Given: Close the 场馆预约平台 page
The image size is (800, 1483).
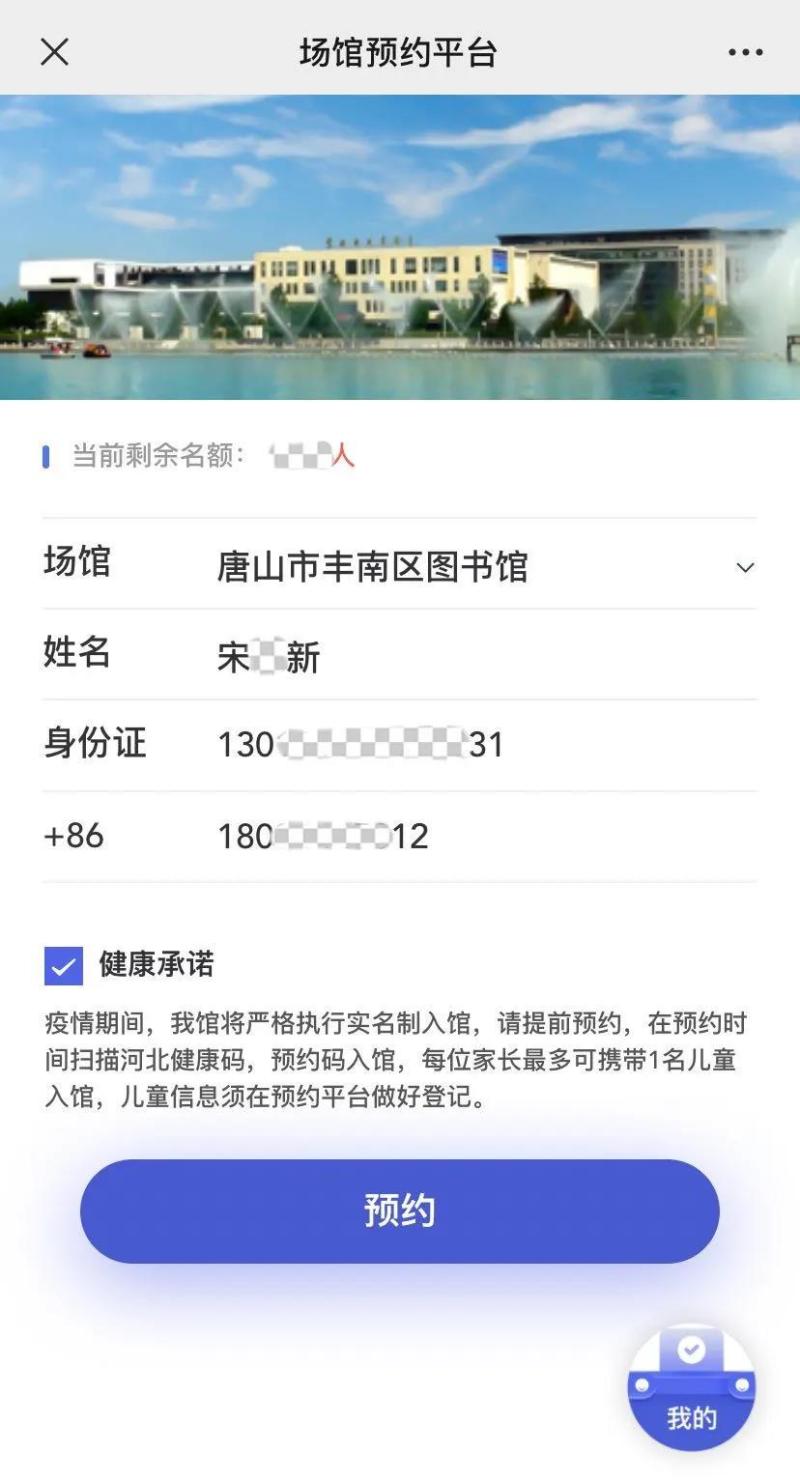Looking at the screenshot, I should coord(54,52).
